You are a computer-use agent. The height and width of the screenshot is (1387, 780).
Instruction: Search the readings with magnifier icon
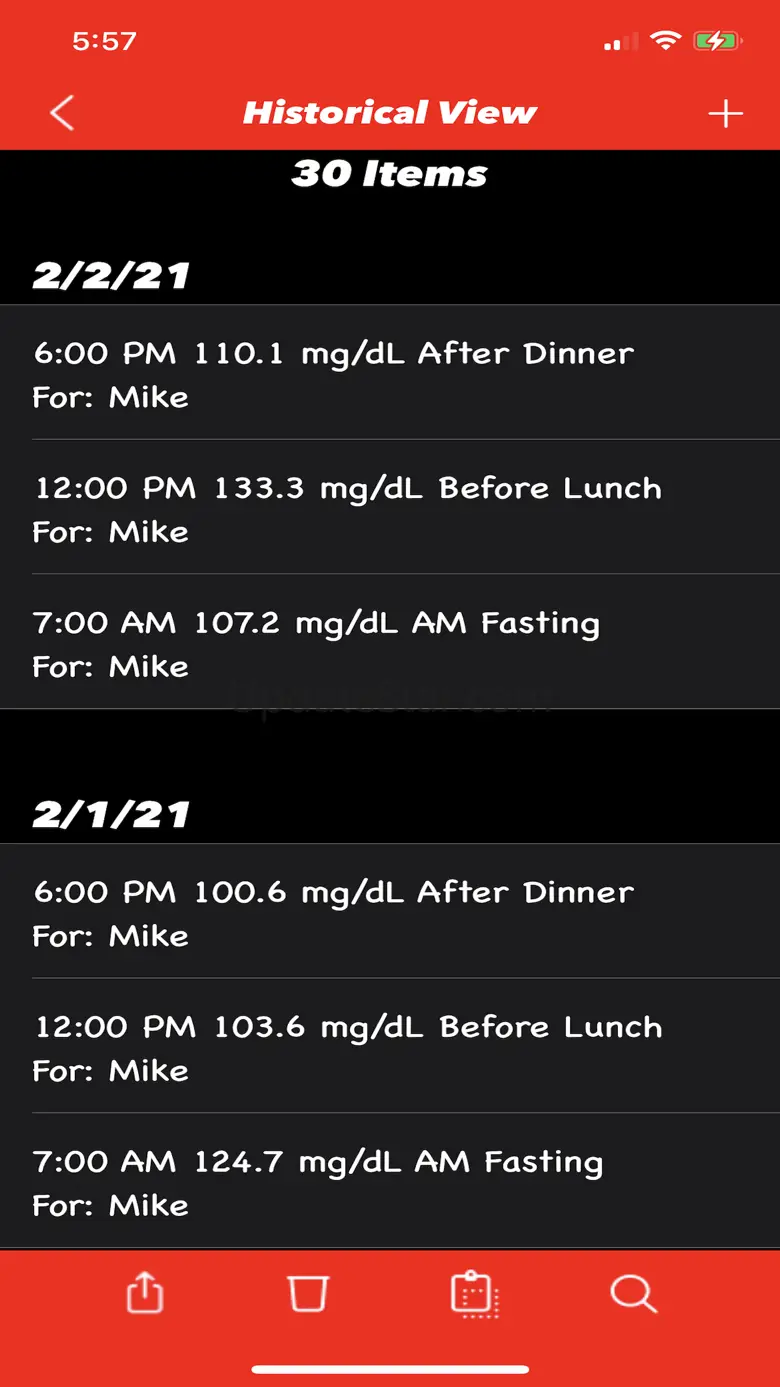[633, 1293]
